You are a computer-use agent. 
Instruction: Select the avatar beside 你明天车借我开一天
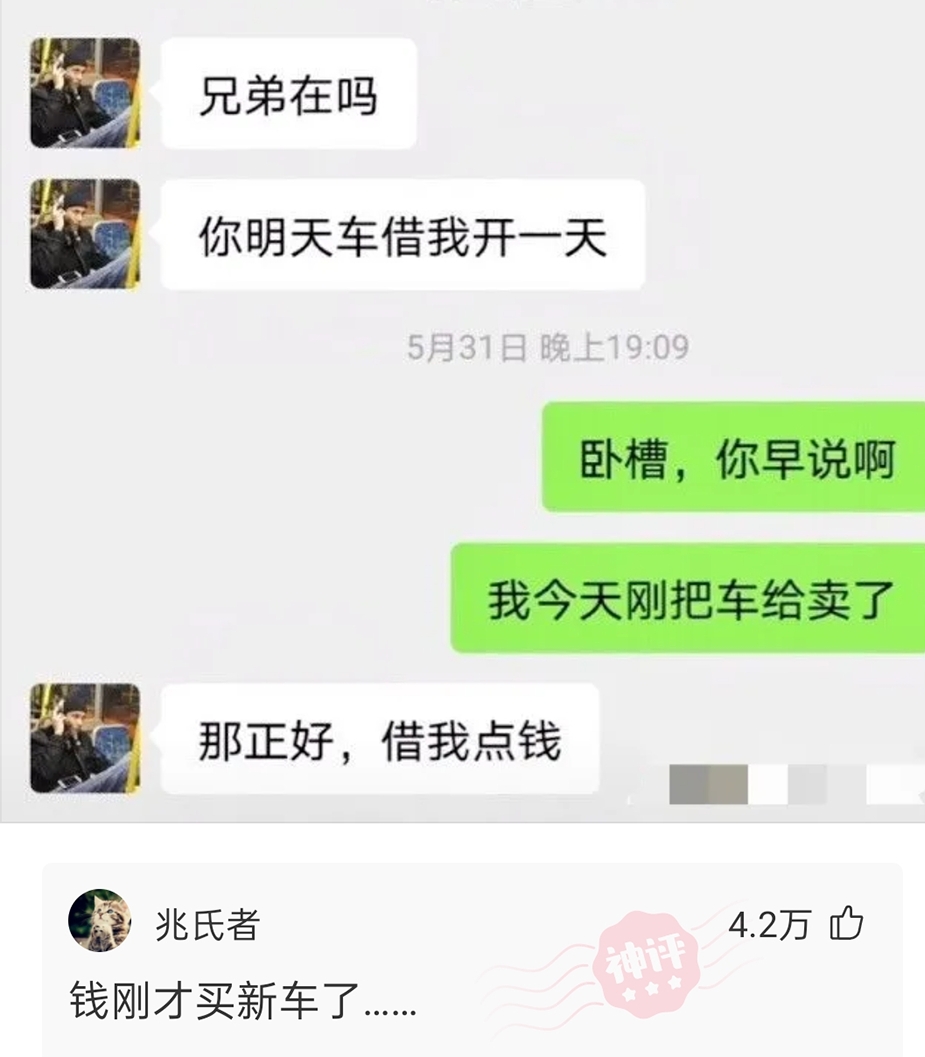84,235
